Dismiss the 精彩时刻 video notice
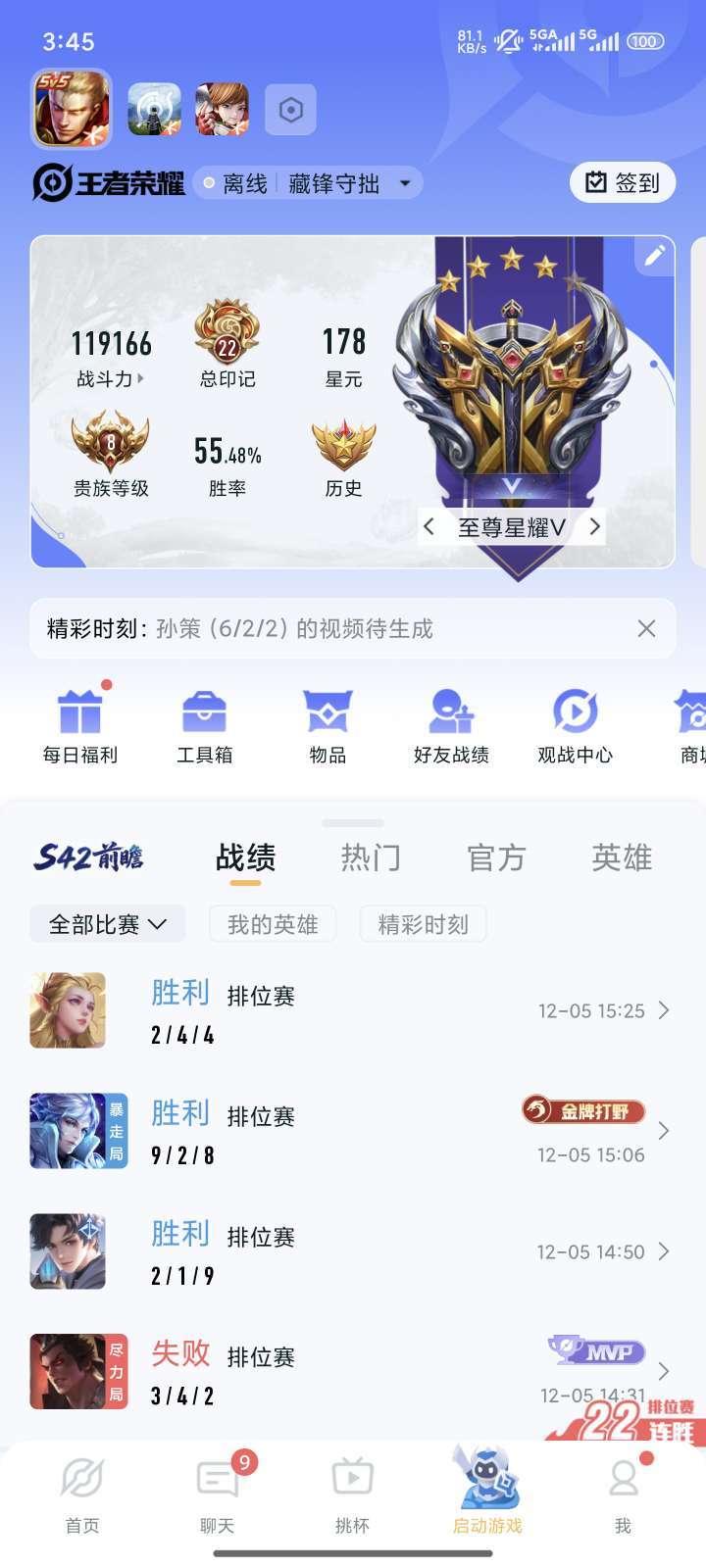 pyautogui.click(x=646, y=629)
